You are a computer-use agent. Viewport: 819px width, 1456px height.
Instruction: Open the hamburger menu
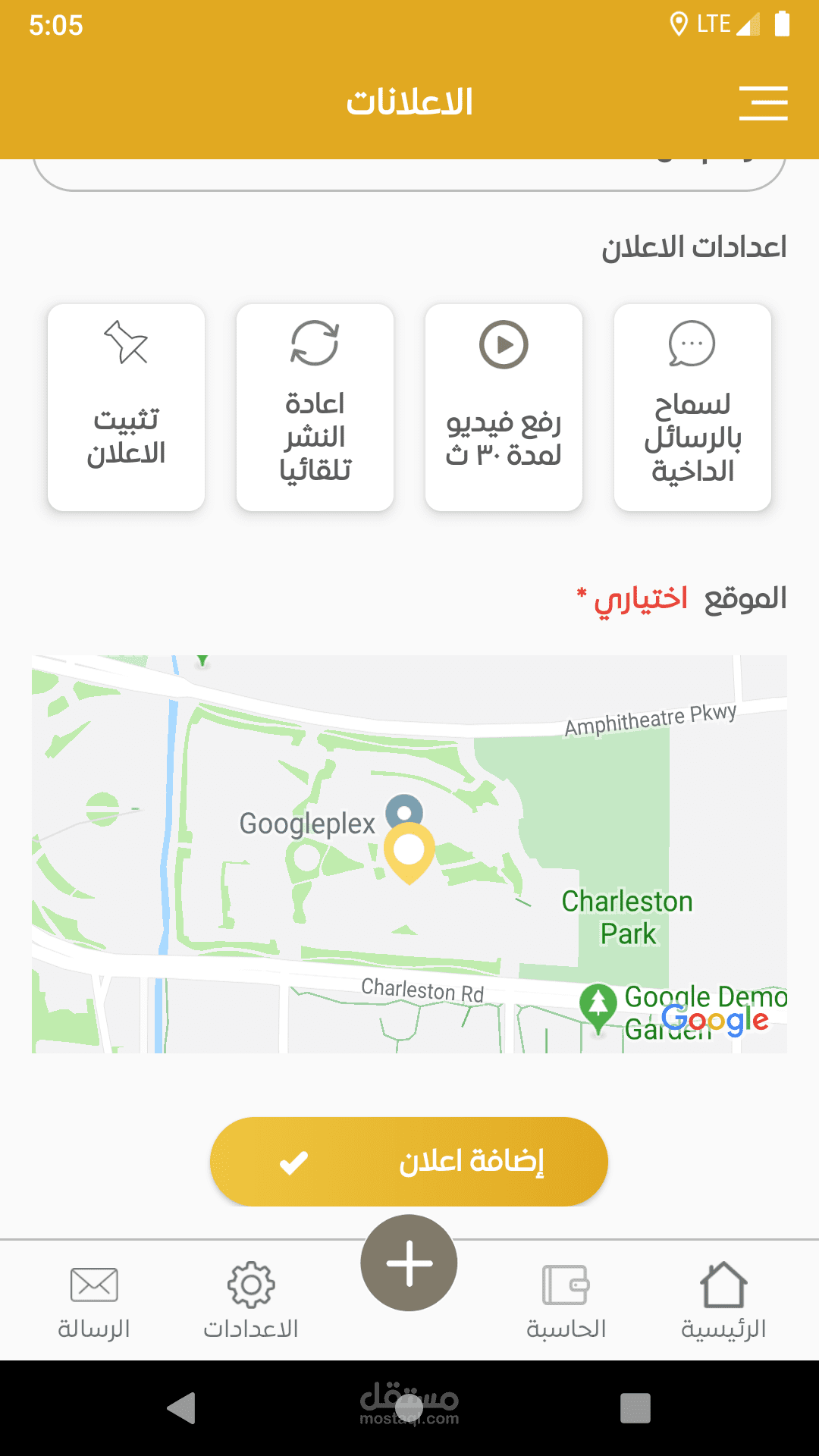click(763, 103)
